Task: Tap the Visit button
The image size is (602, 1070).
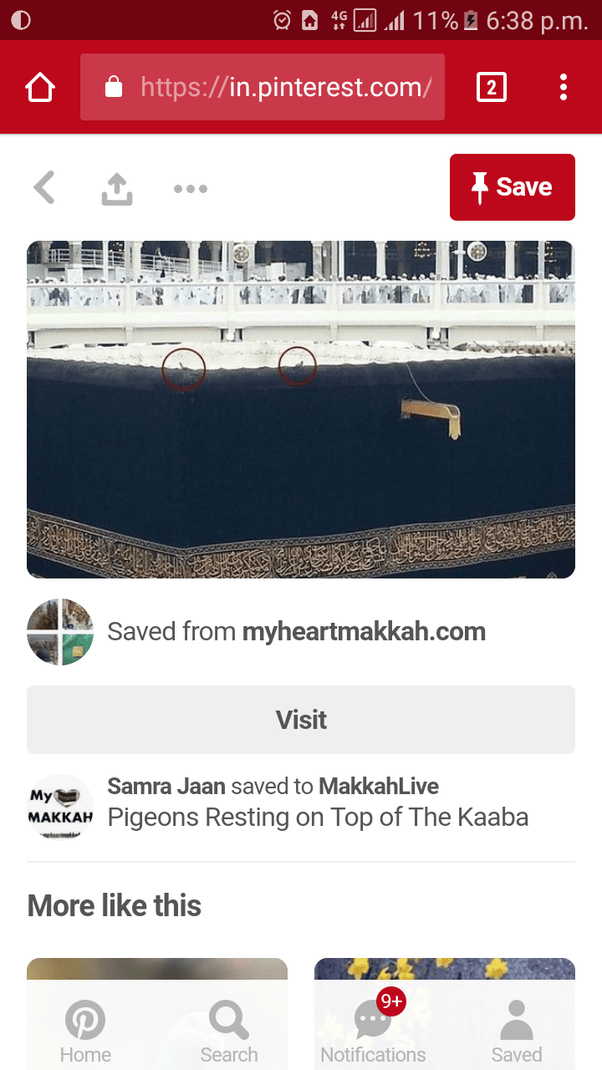Action: tap(301, 720)
